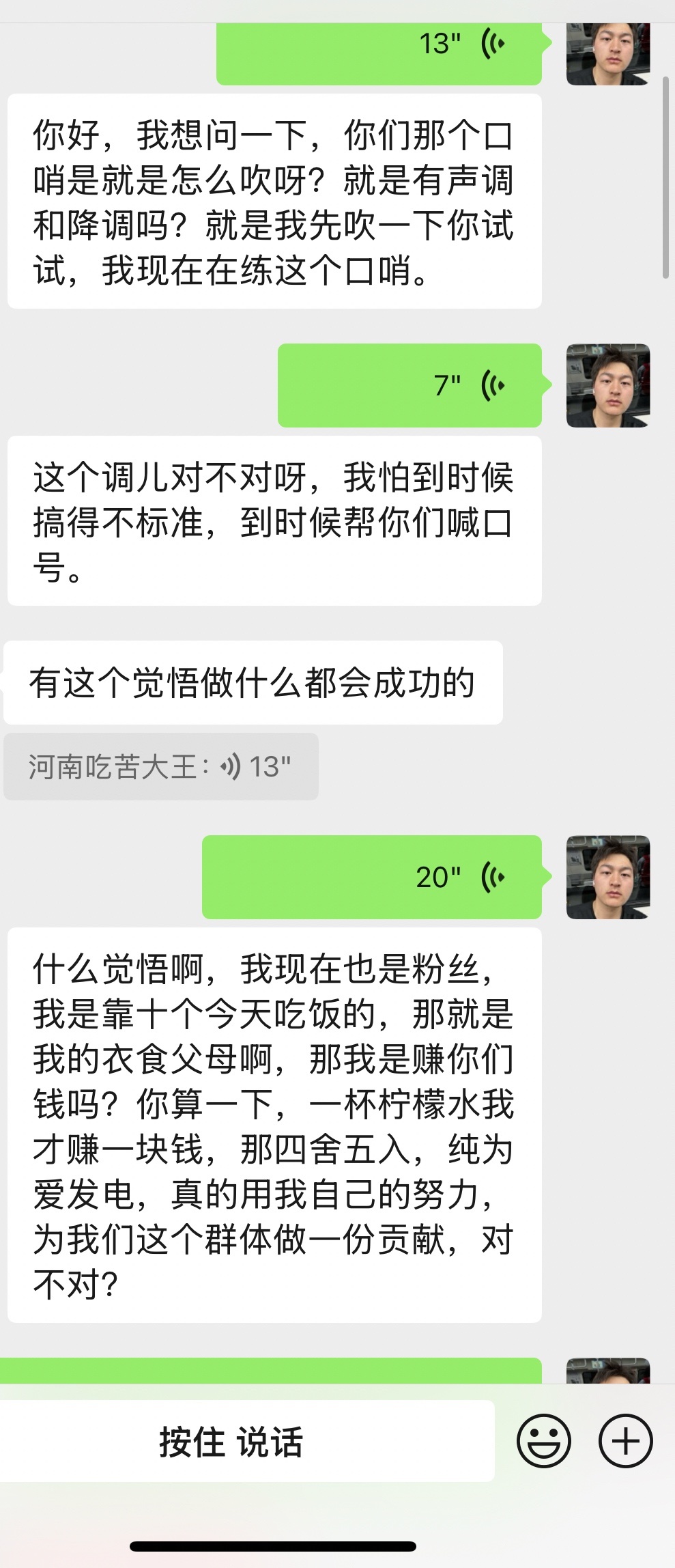Open sender avatar beside the 20" voice message
Screen dimensions: 675x1568
(x=607, y=878)
